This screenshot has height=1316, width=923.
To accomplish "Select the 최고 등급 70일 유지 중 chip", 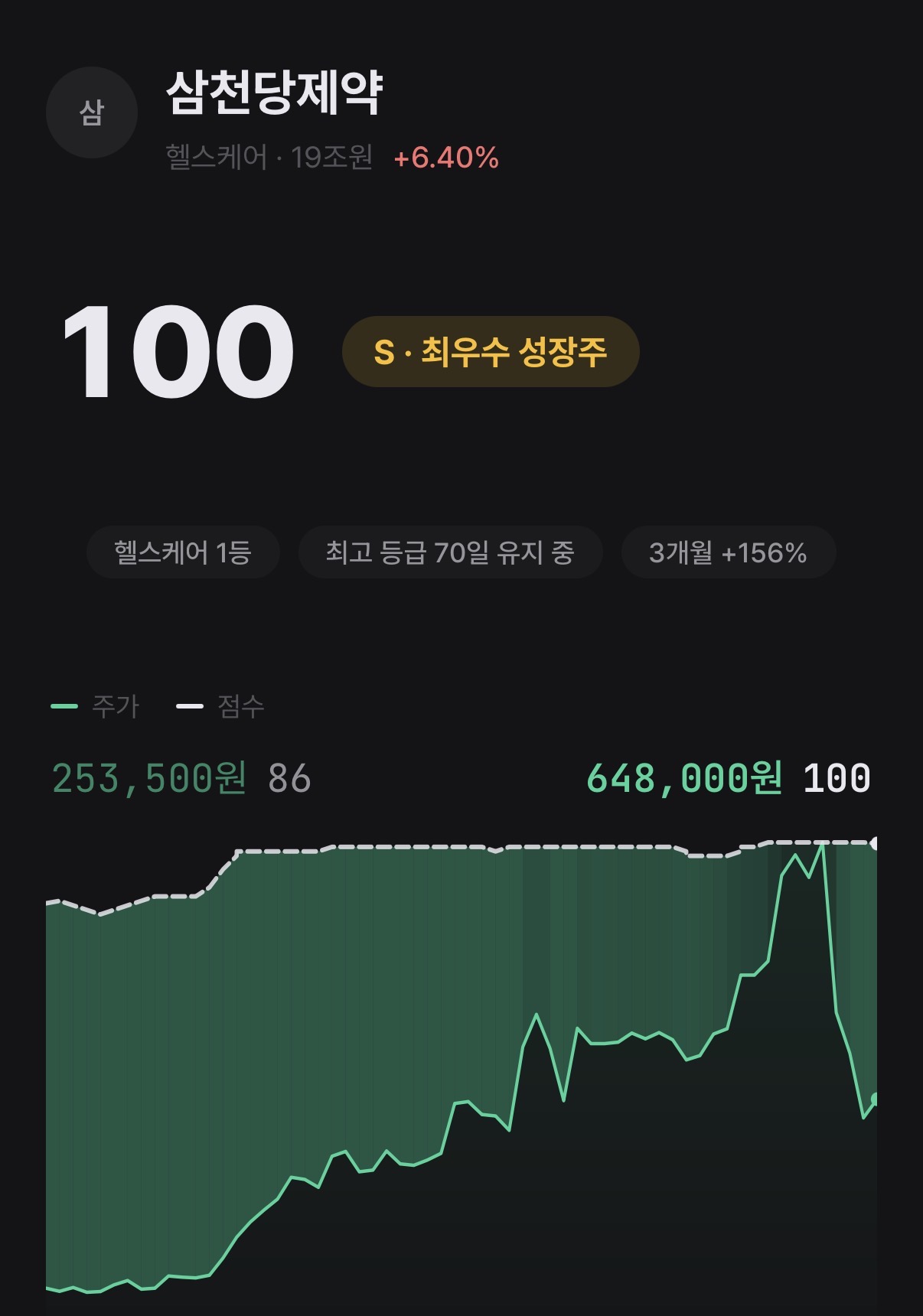I will tap(450, 552).
